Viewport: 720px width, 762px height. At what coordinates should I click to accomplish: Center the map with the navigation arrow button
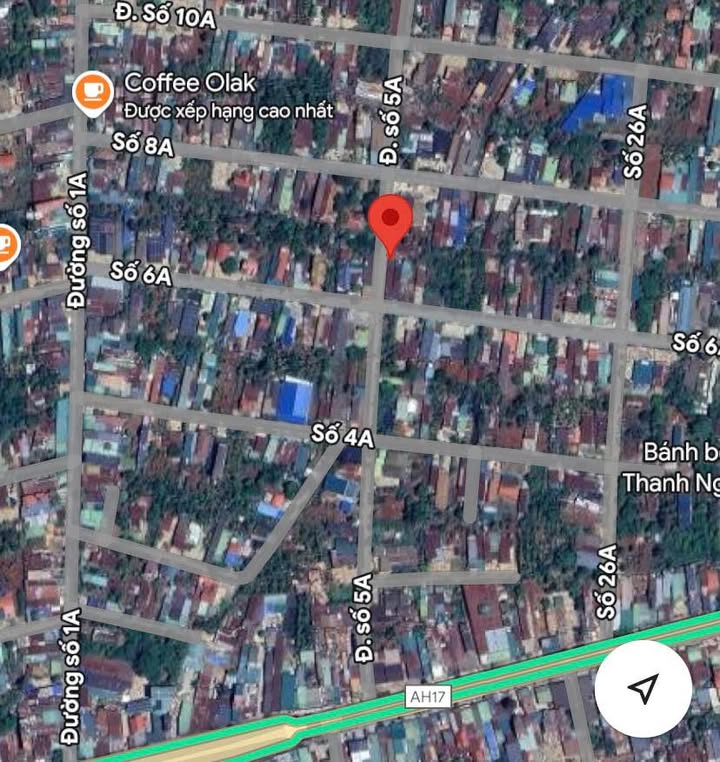point(643,688)
